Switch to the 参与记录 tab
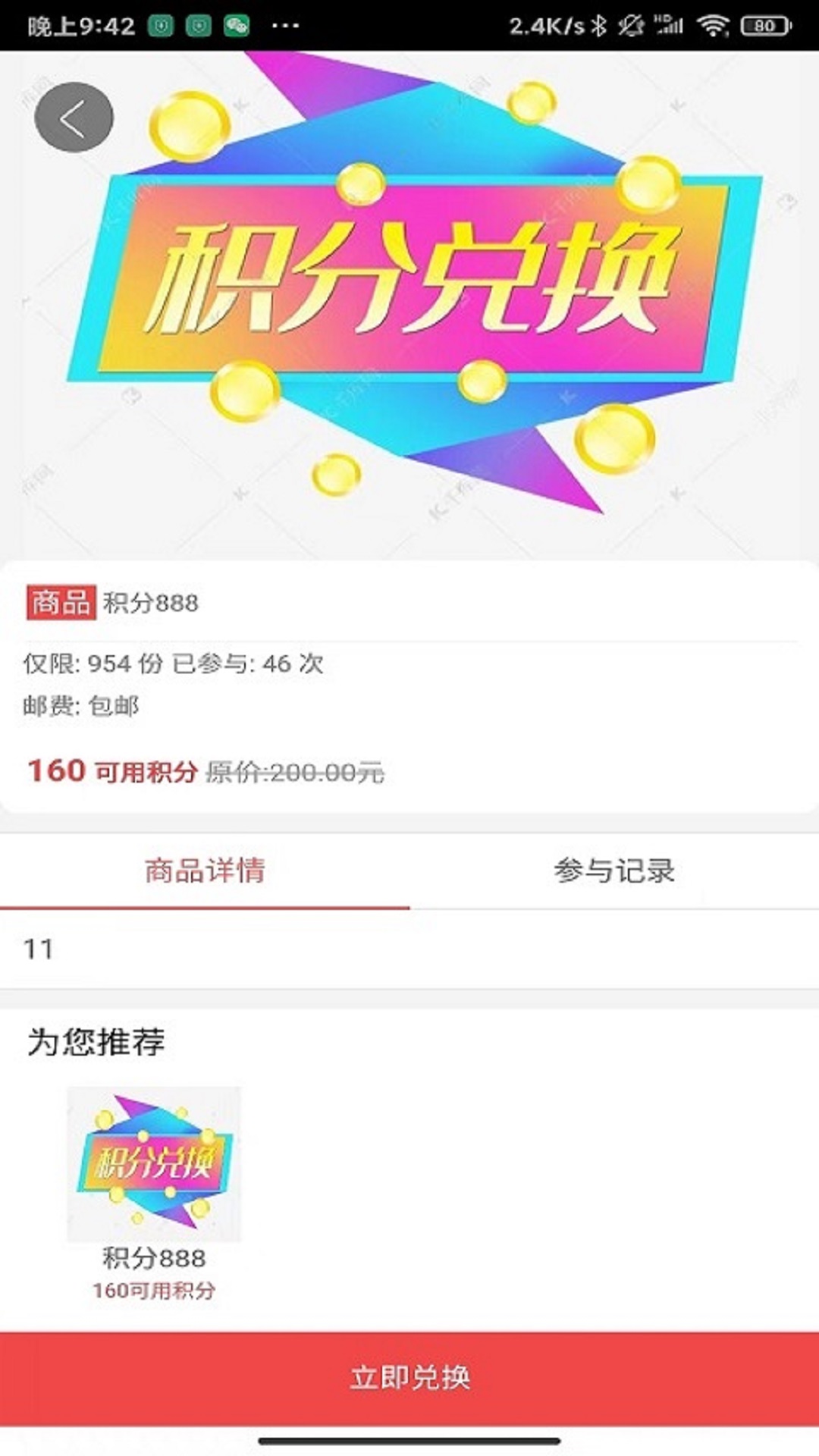819x1456 pixels. coord(613,871)
